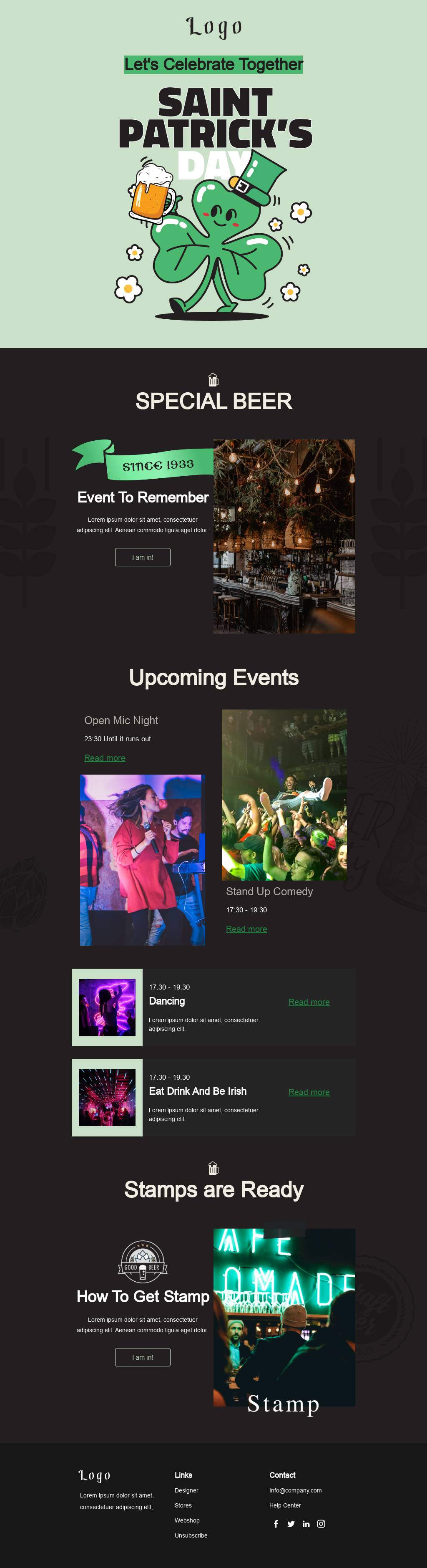Tap 'I am in!' under Event To Remember
Viewport: 427px width, 1568px height.
[x=142, y=557]
